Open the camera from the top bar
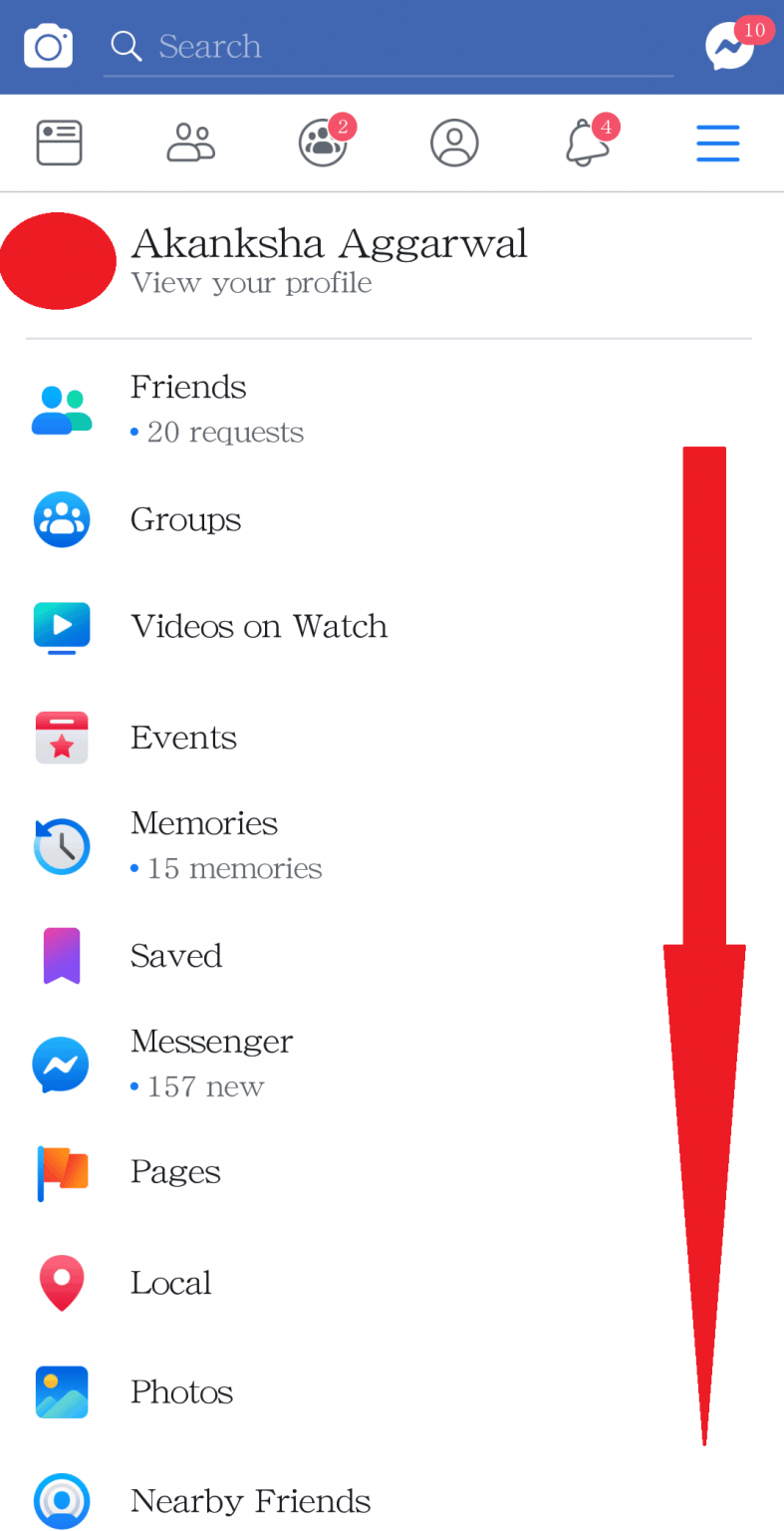This screenshot has width=784, height=1531. pos(49,47)
